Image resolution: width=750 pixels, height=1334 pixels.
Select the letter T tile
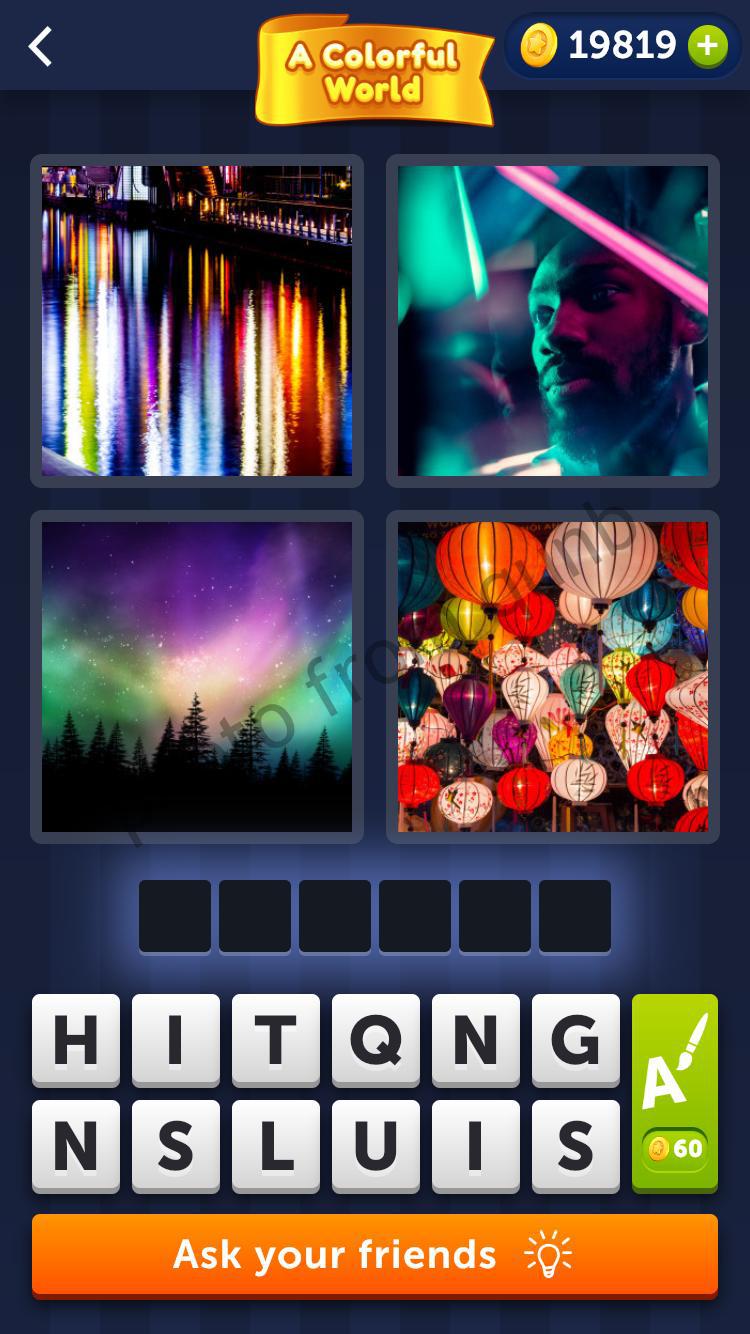coord(276,1040)
